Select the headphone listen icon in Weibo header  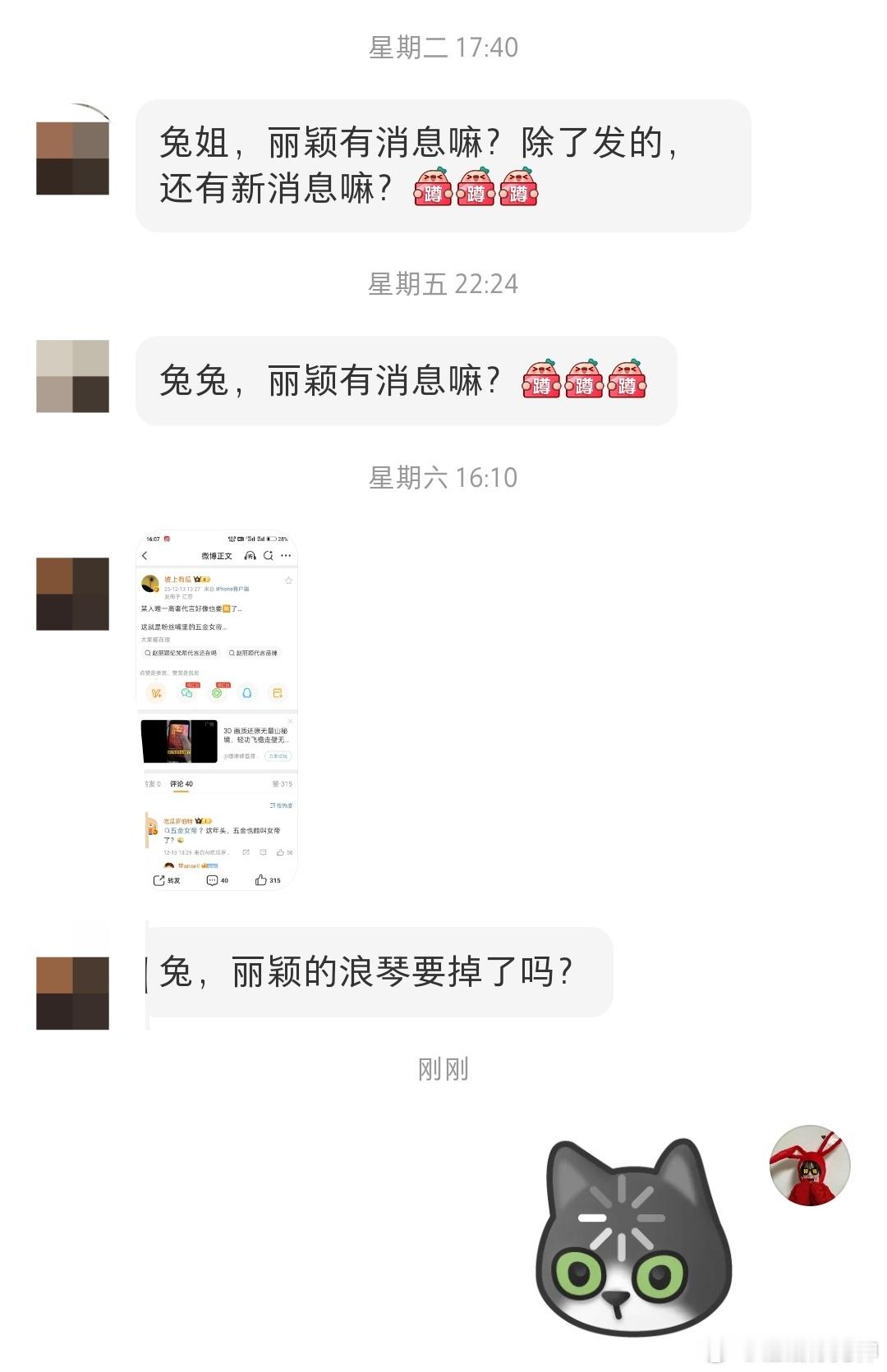(x=250, y=556)
